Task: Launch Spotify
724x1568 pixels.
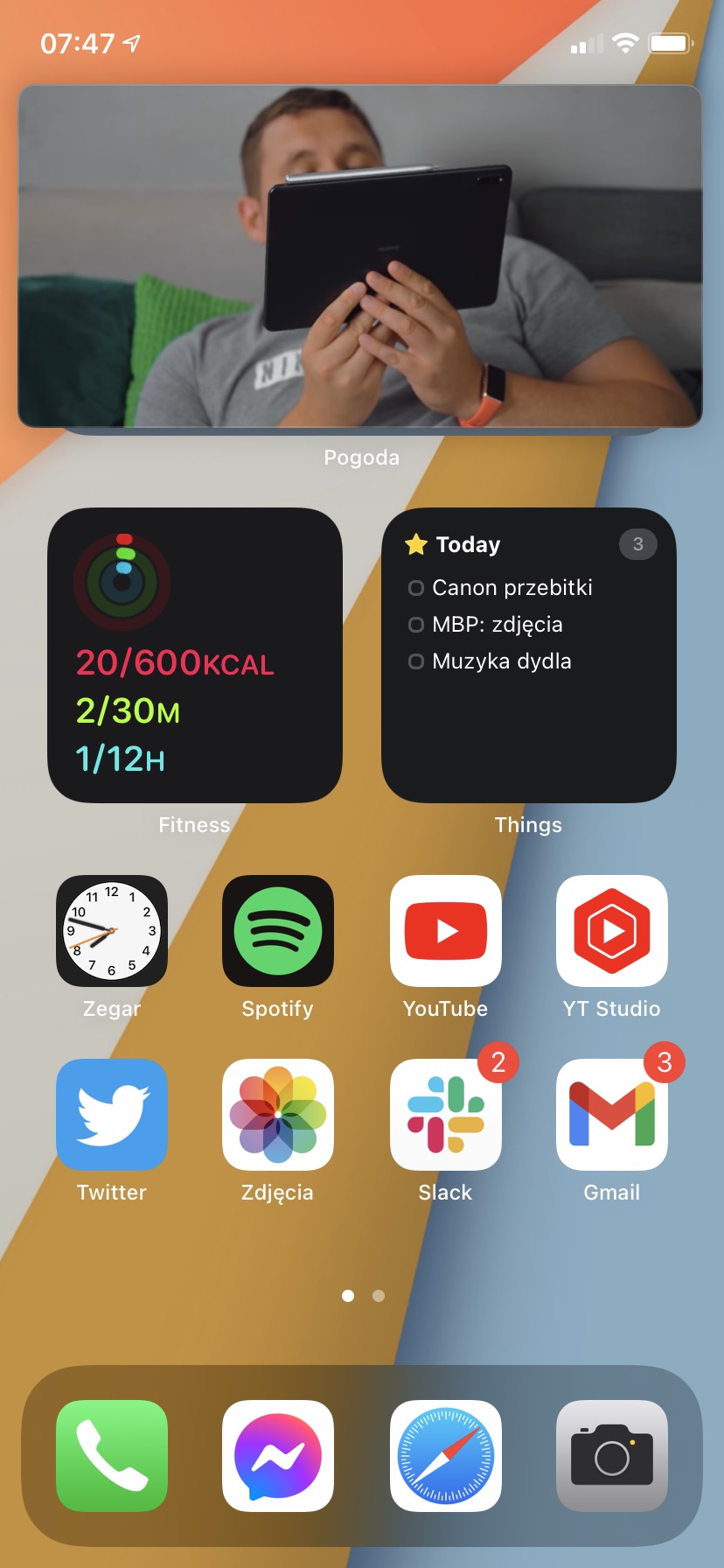Action: coord(278,931)
